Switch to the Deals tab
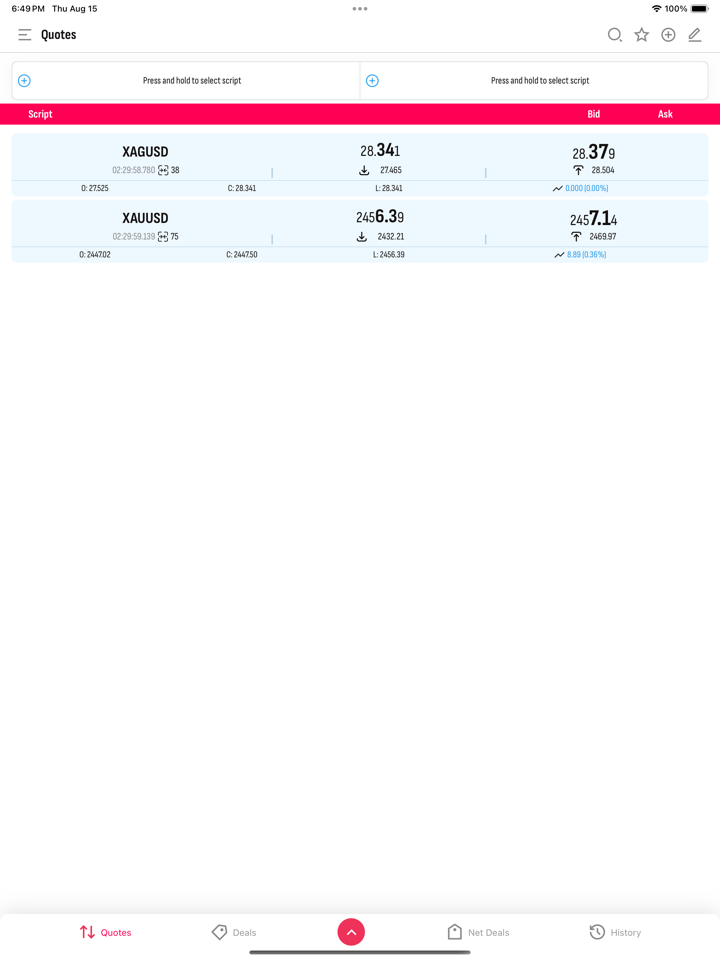 point(234,932)
